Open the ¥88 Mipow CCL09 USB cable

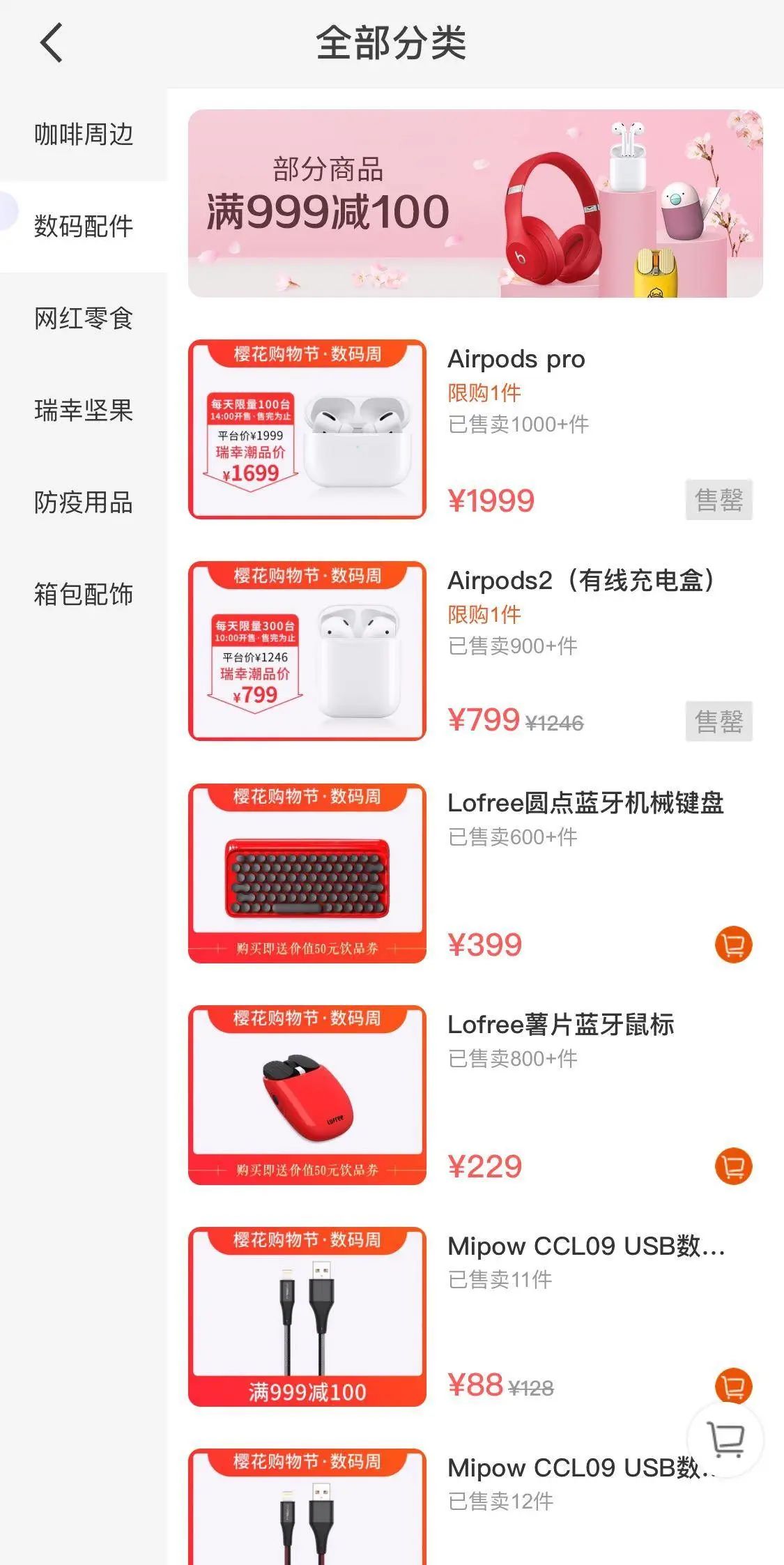click(585, 1246)
